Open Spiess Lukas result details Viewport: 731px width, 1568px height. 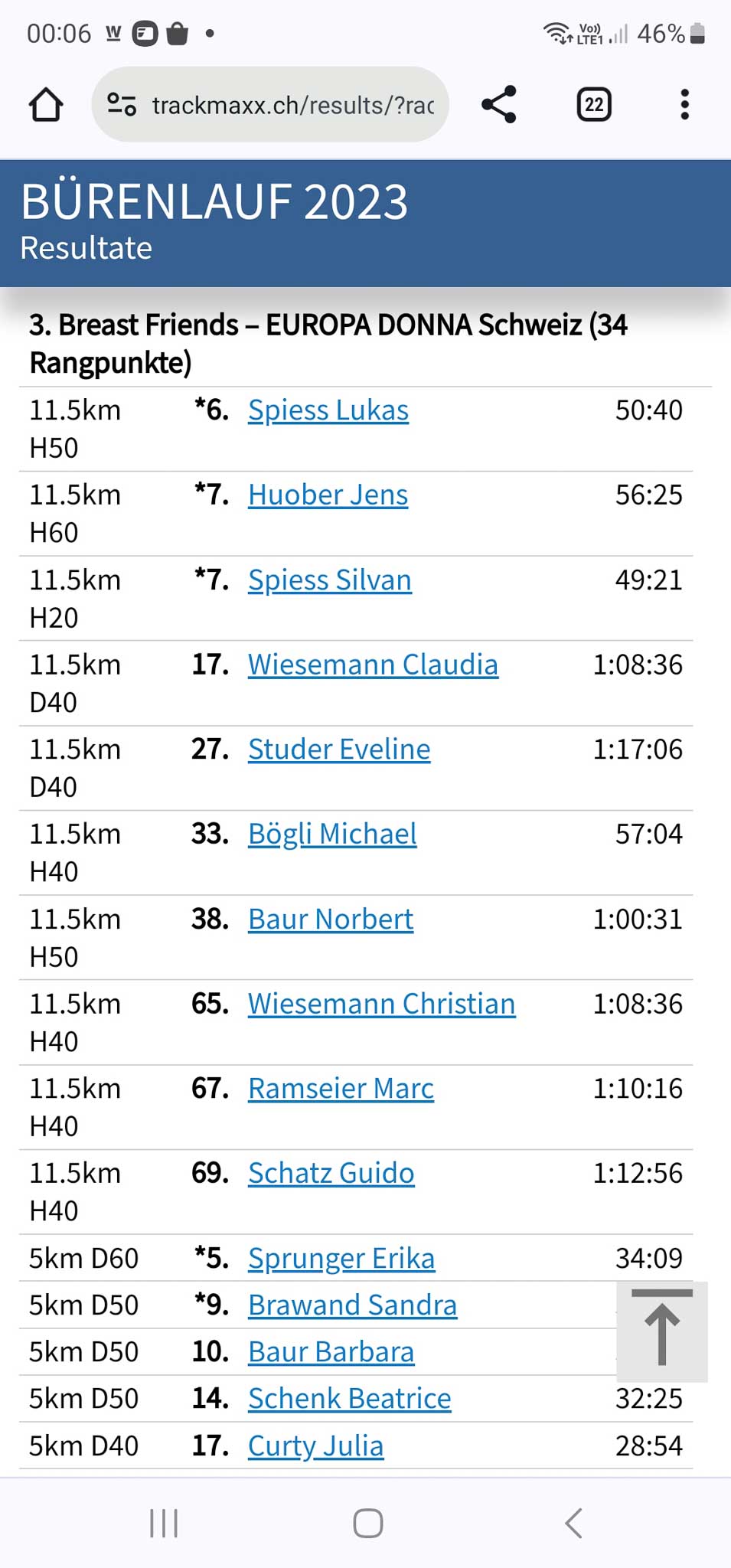tap(328, 410)
